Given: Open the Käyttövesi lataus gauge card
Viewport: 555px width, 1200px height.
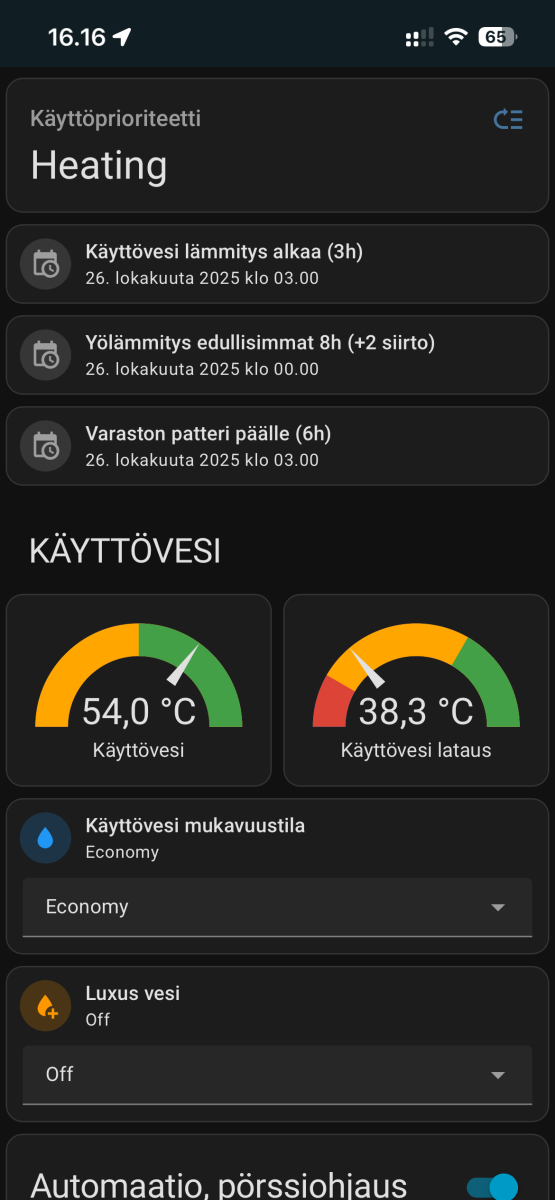Looking at the screenshot, I should coord(416,690).
